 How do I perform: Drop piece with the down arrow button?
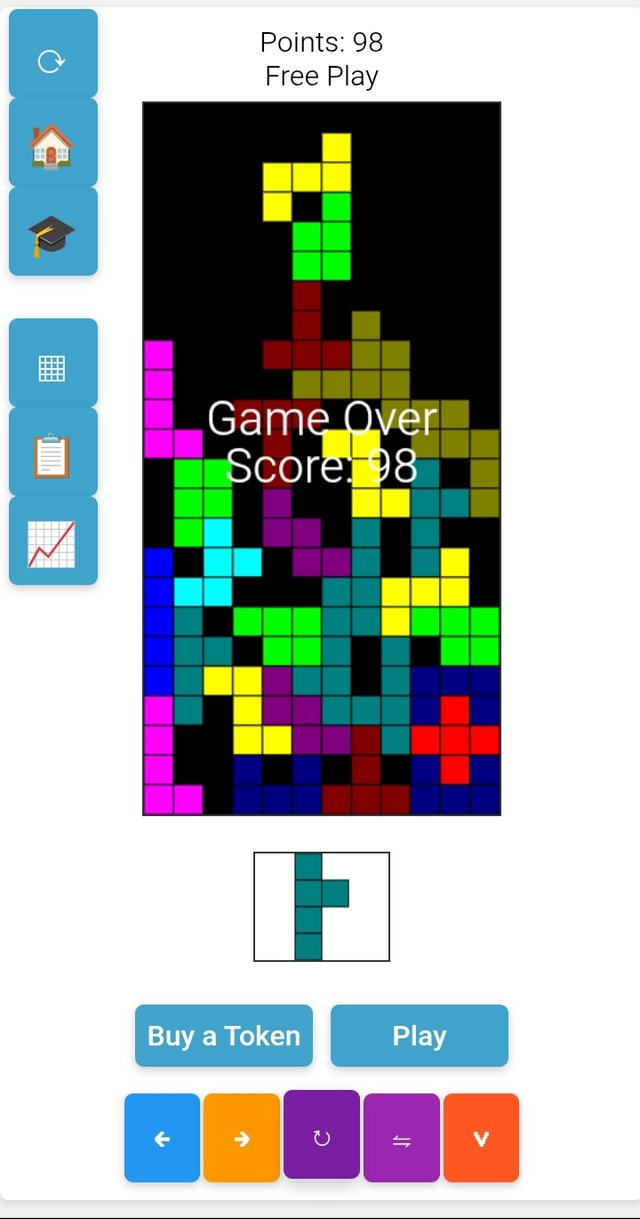[481, 1138]
